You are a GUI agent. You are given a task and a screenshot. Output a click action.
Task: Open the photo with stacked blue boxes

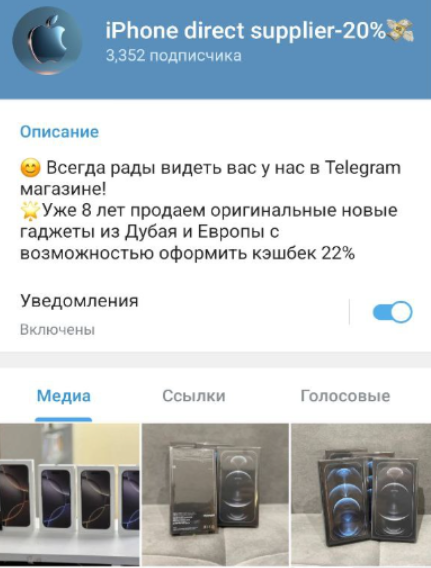[361, 494]
